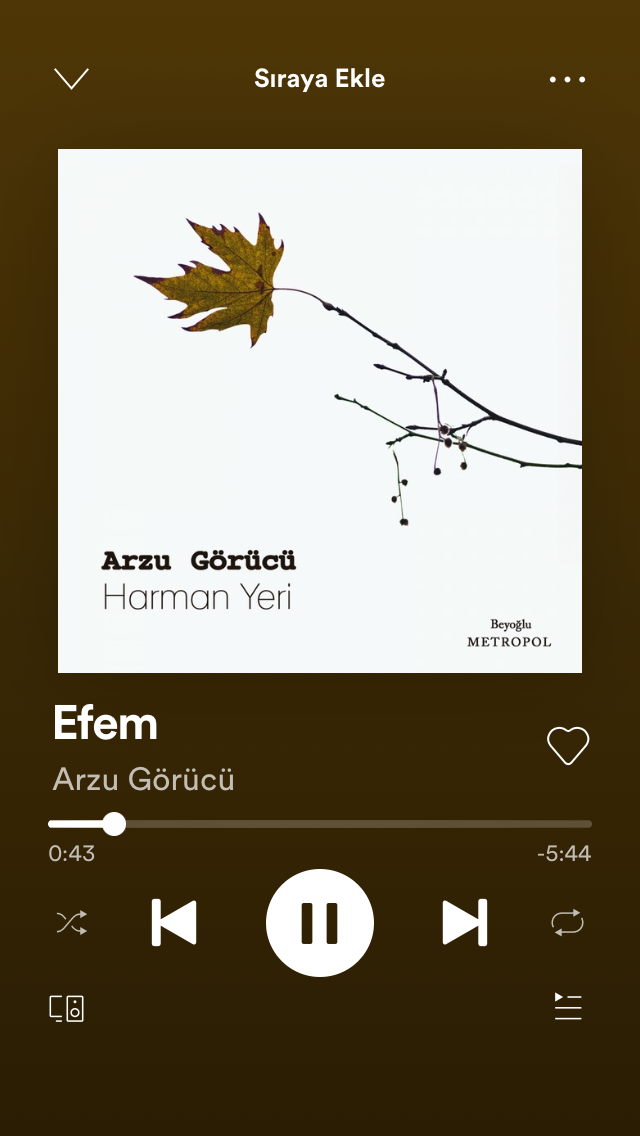Turn on repeat mode
The height and width of the screenshot is (1136, 640).
[x=567, y=922]
